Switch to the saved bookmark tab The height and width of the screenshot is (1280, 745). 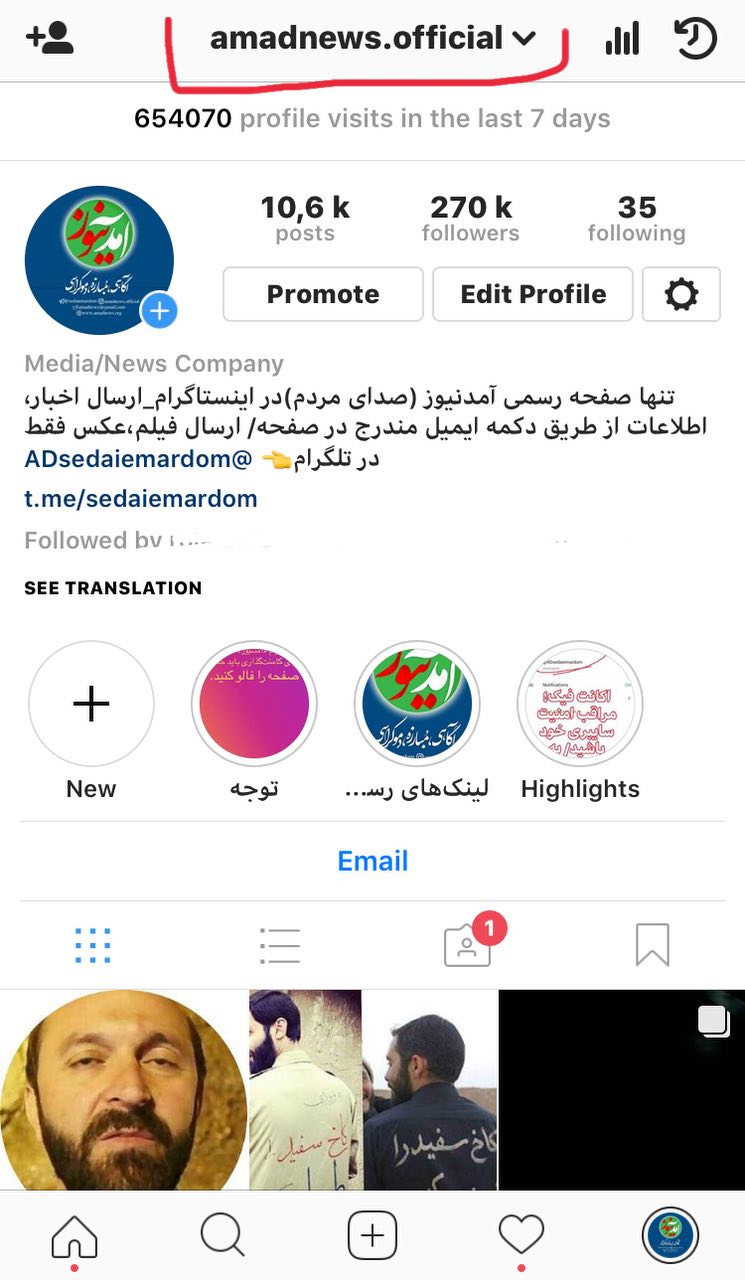pyautogui.click(x=652, y=945)
